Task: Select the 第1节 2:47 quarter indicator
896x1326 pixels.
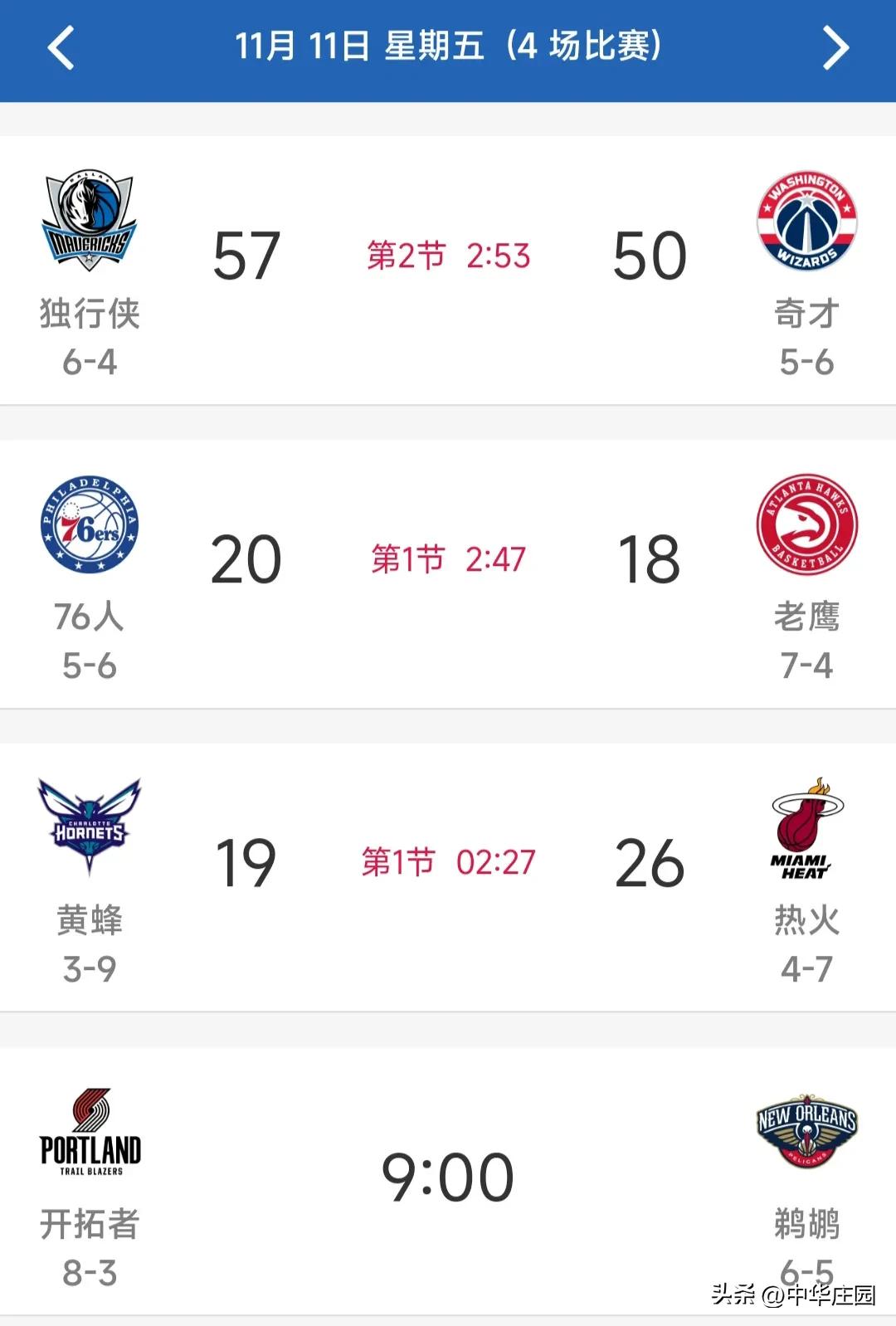Action: tap(446, 558)
